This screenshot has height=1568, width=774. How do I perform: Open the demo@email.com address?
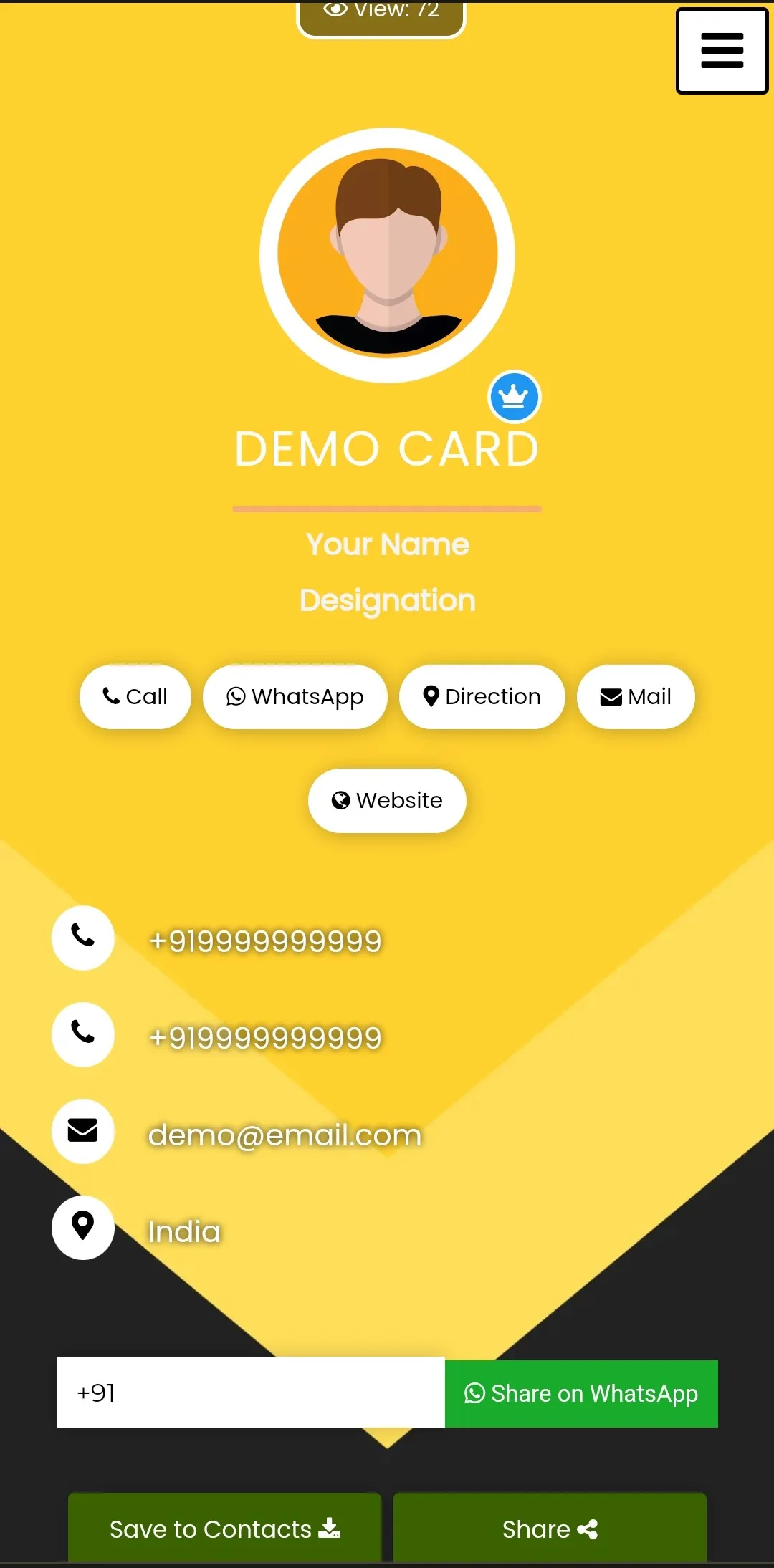tap(285, 1135)
